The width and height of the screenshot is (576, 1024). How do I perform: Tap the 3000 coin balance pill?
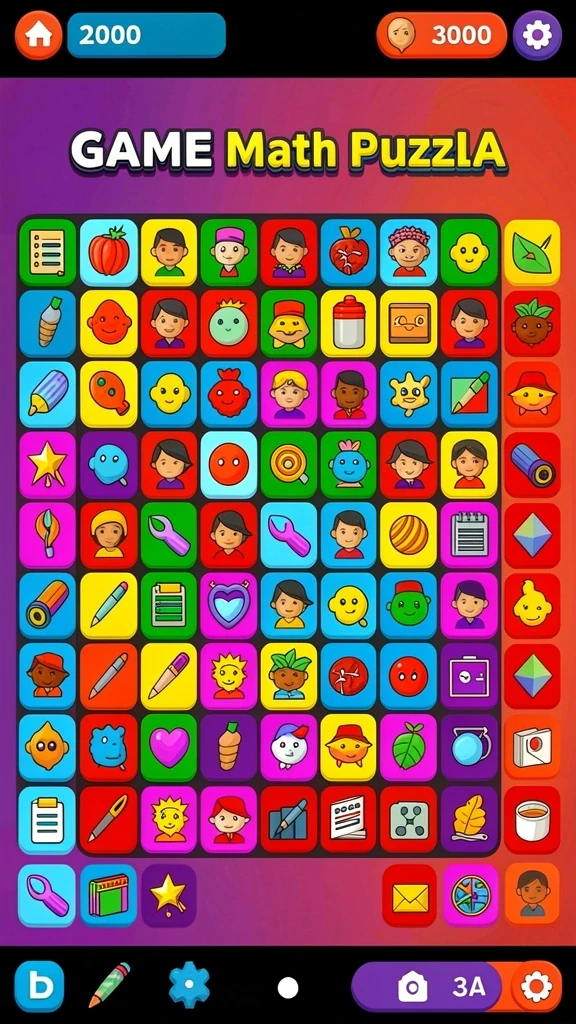pyautogui.click(x=441, y=35)
